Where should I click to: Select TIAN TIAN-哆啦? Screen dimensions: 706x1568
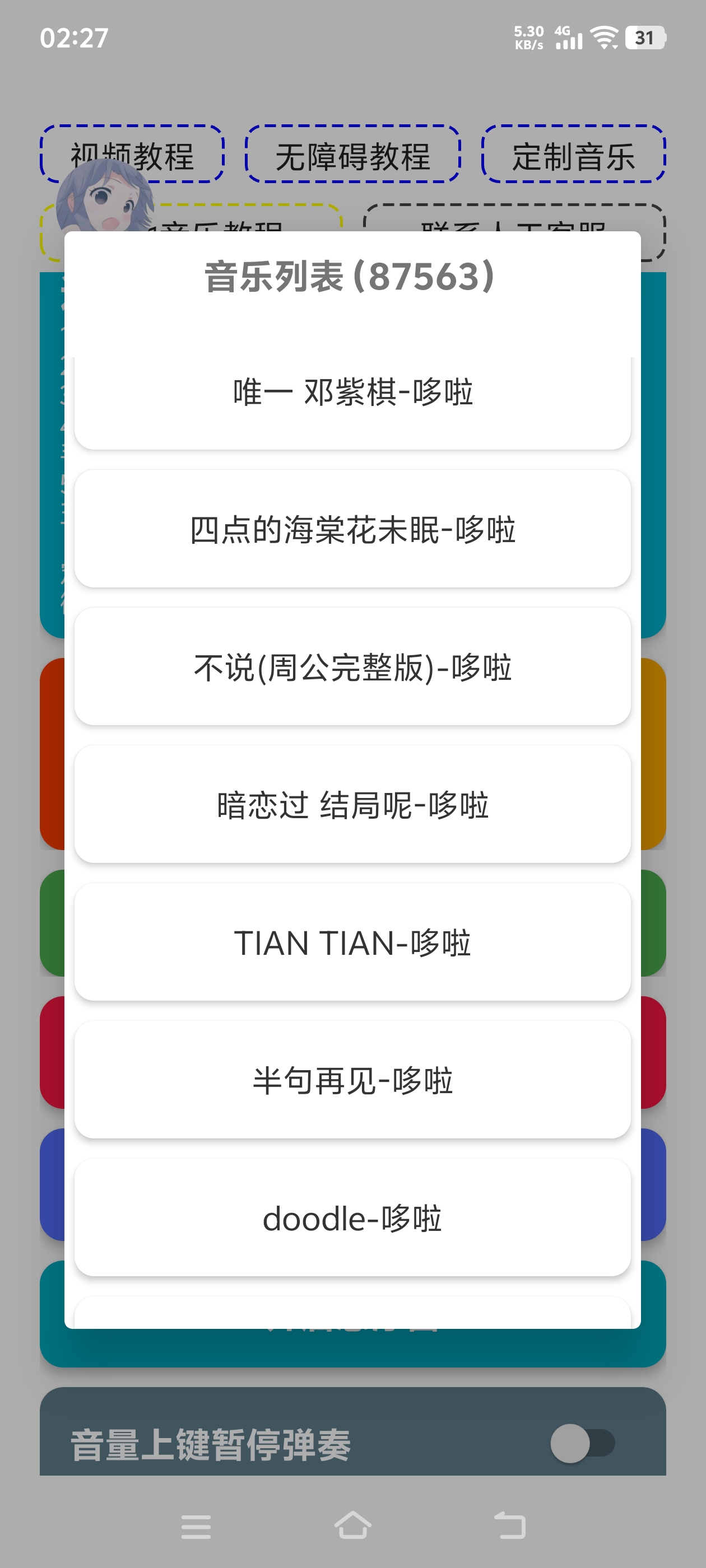tap(352, 942)
